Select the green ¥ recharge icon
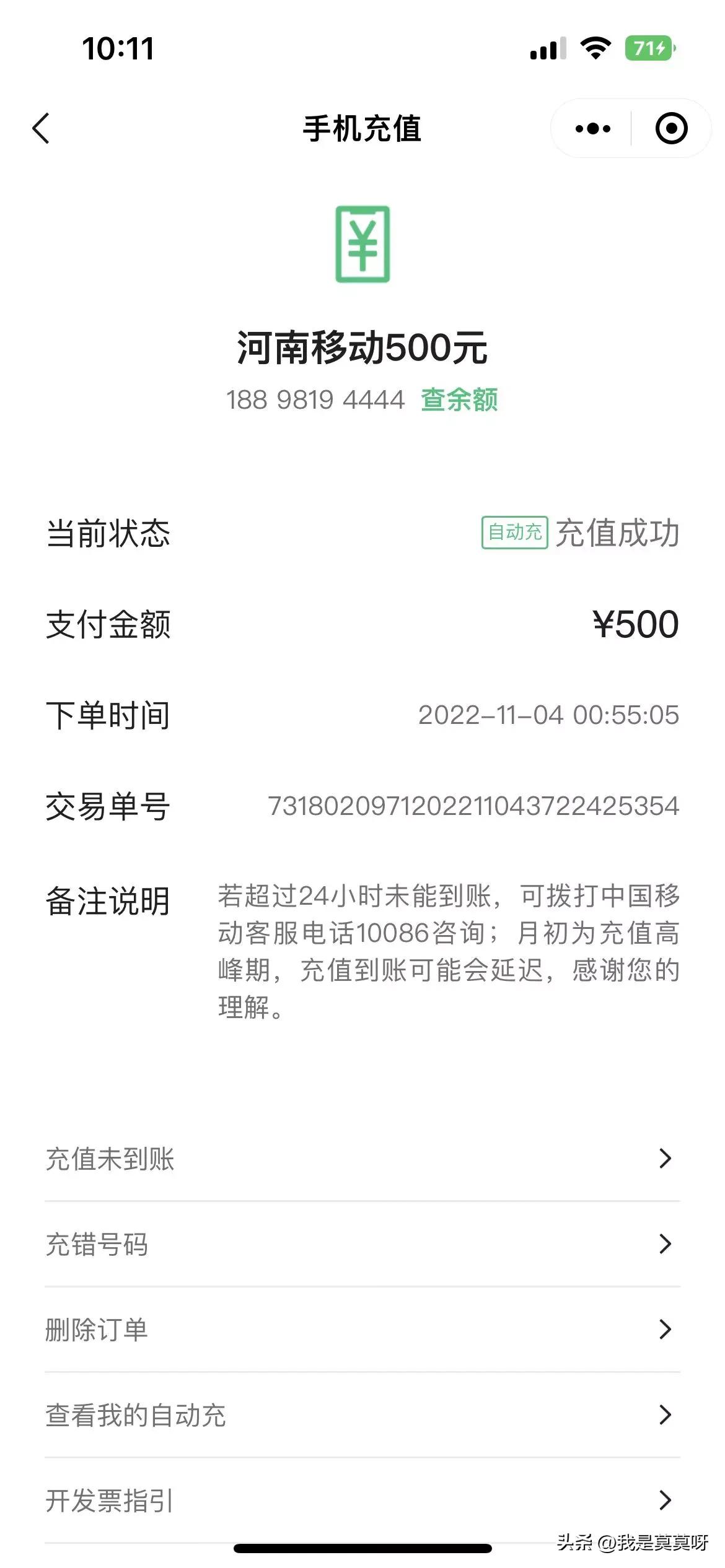725x1568 pixels. click(x=362, y=243)
